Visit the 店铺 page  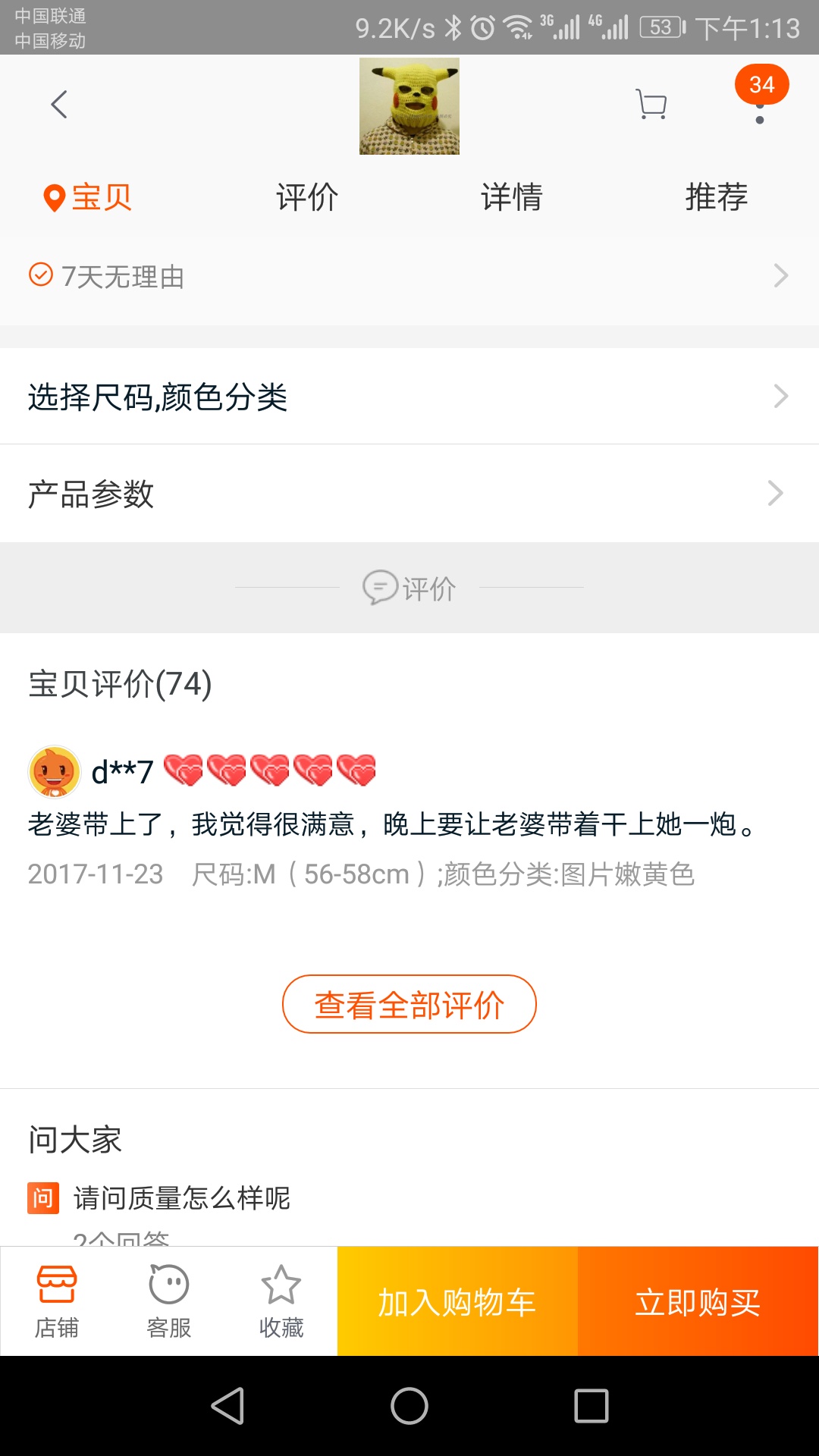click(57, 1301)
